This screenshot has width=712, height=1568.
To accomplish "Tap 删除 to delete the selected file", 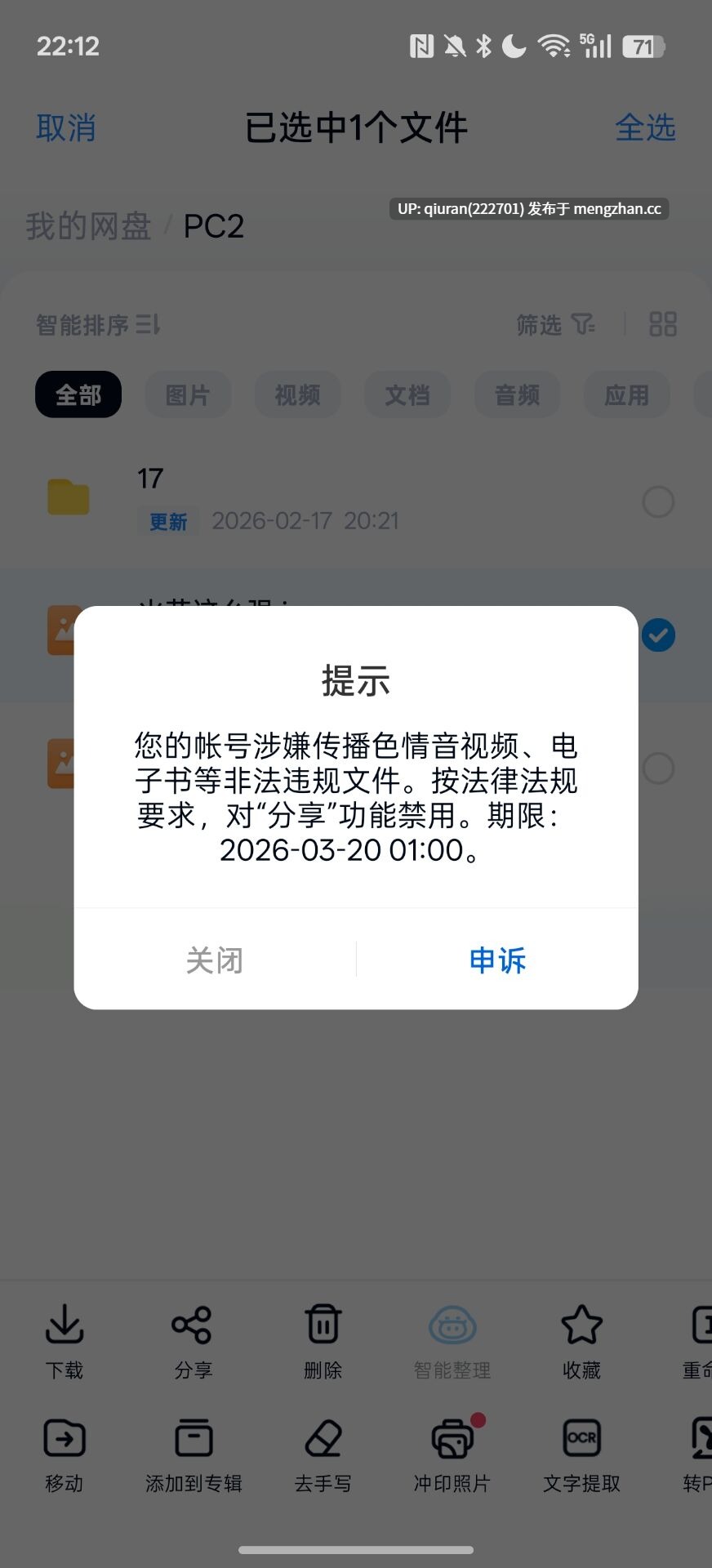I will 323,1342.
